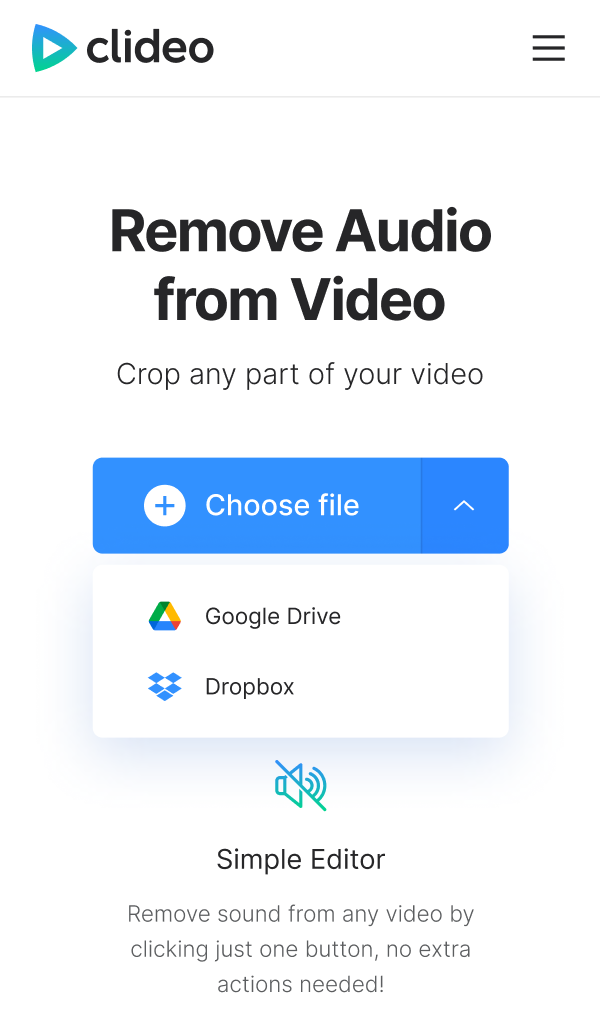Open the hamburger menu
Screen dimensions: 600x1024
point(548,48)
